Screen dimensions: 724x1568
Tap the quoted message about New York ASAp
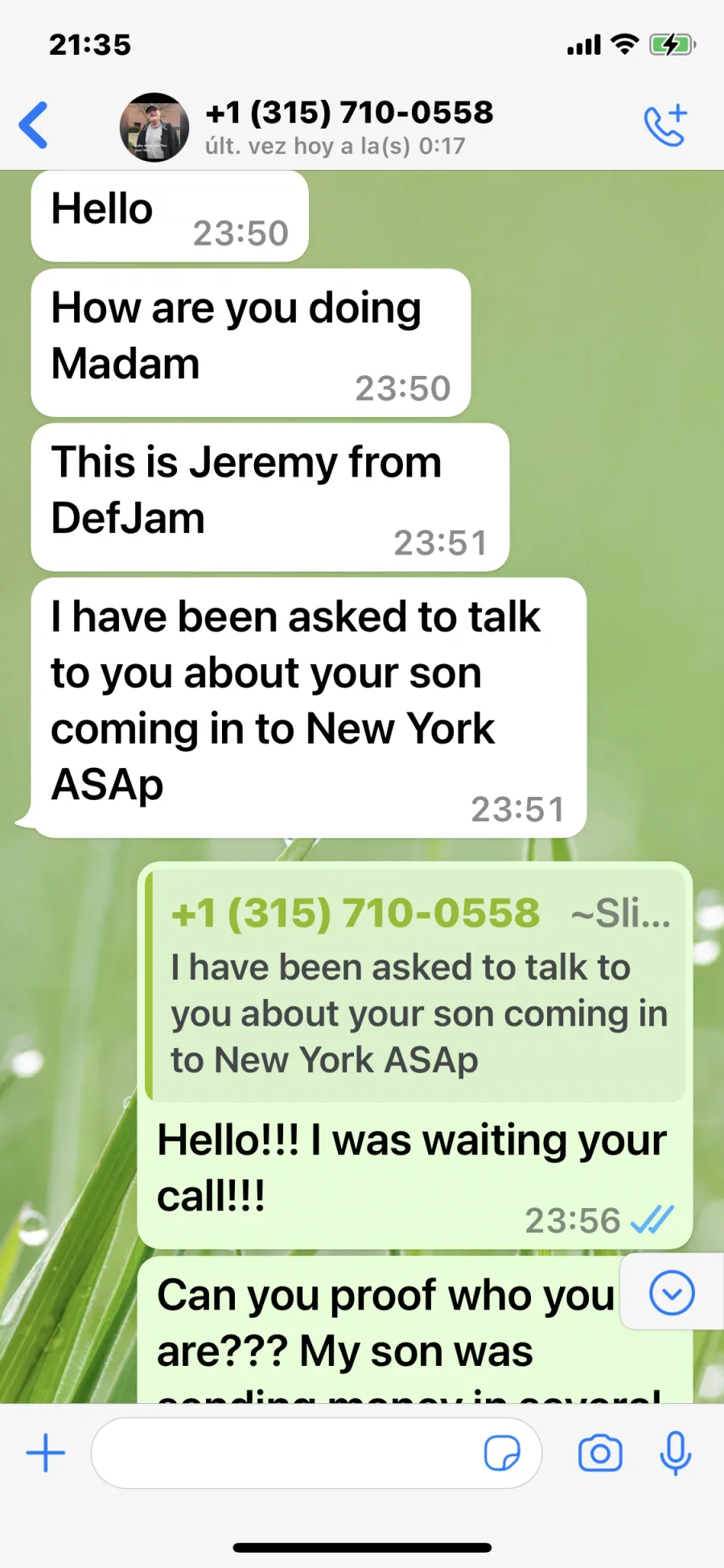[415, 987]
